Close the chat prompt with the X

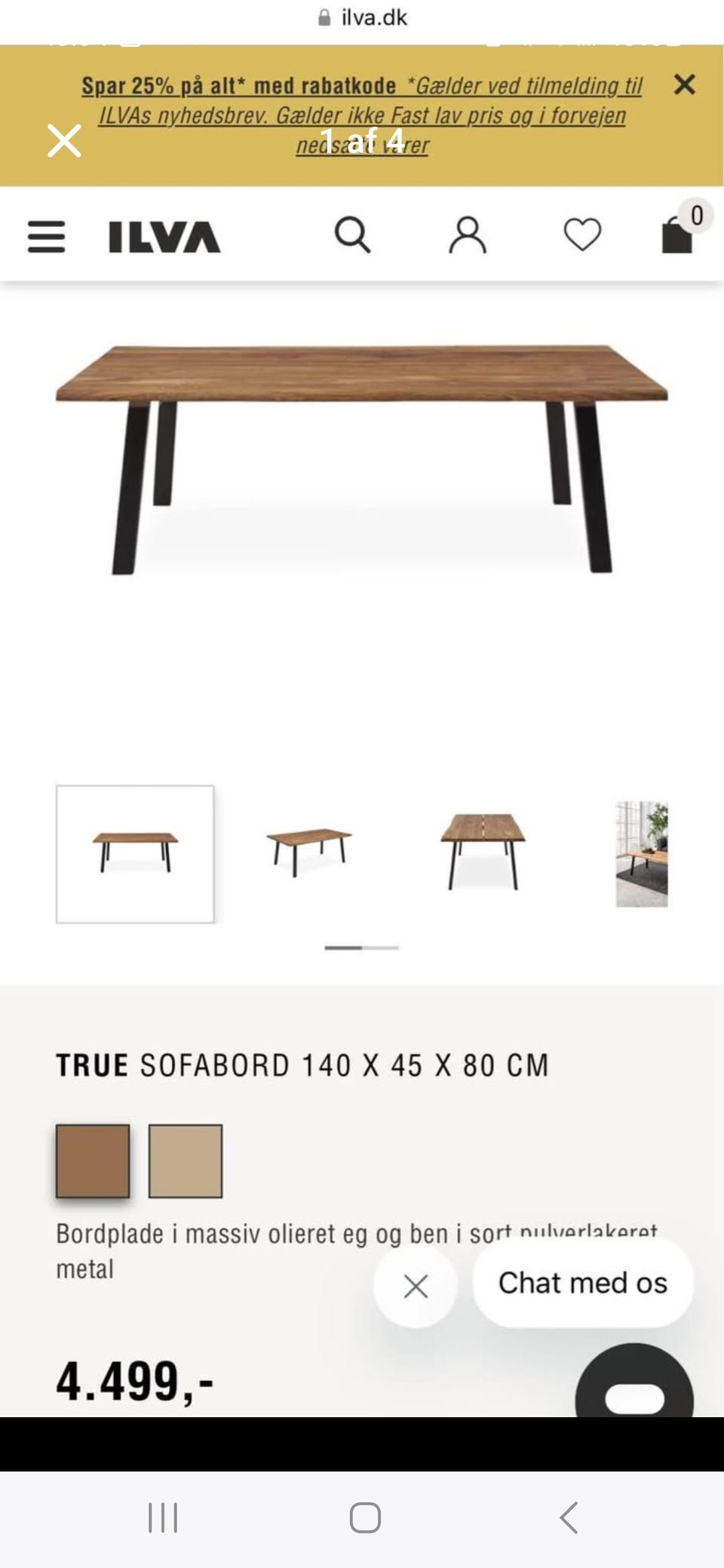click(x=416, y=1285)
